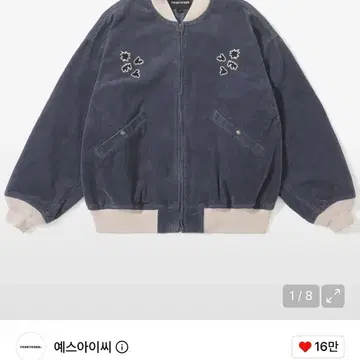The image size is (360, 360).
Task: Like the 예스아이씨 brand with the heart button
Action: point(318,347)
